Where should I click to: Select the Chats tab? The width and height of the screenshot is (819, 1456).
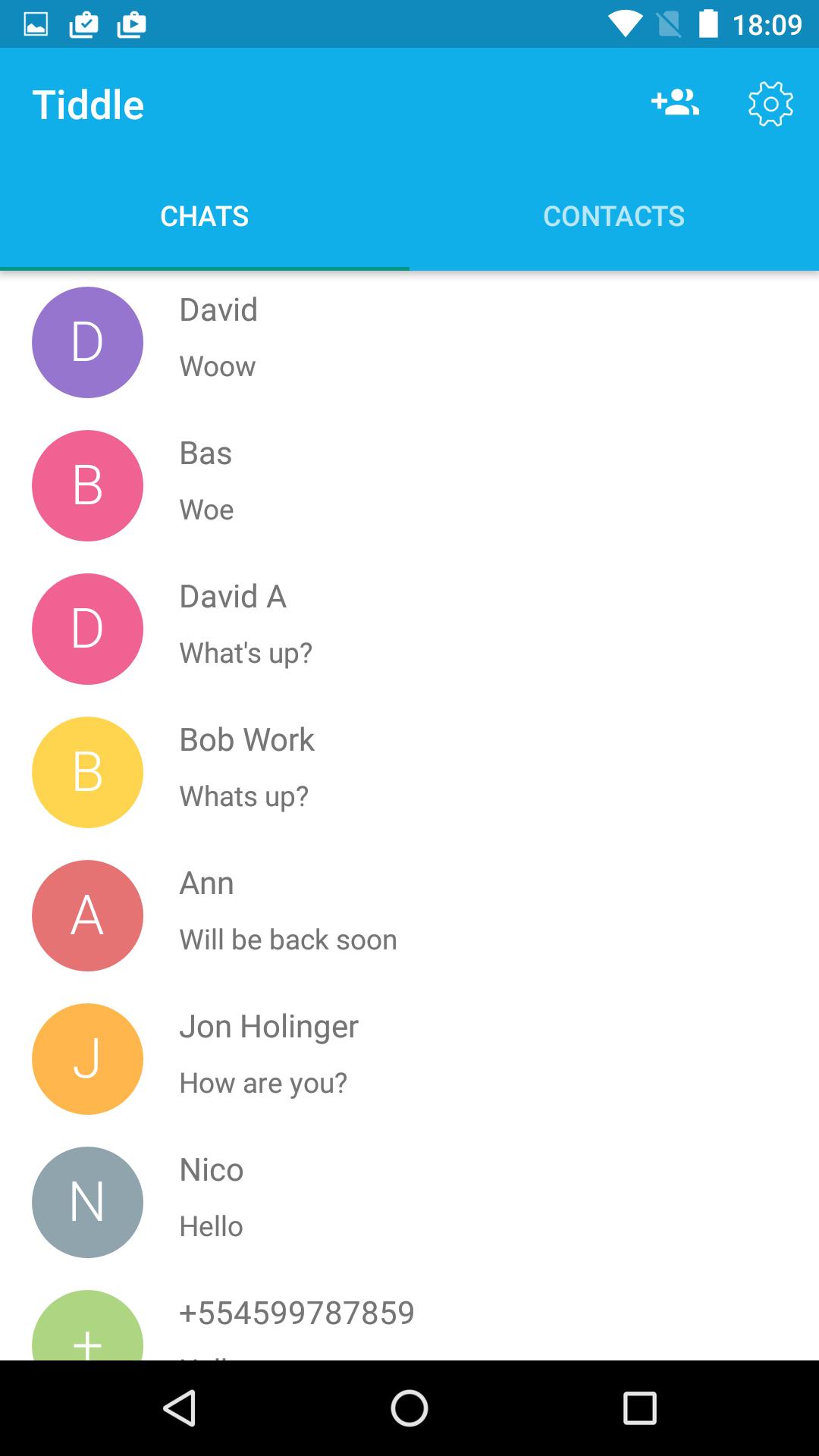205,216
